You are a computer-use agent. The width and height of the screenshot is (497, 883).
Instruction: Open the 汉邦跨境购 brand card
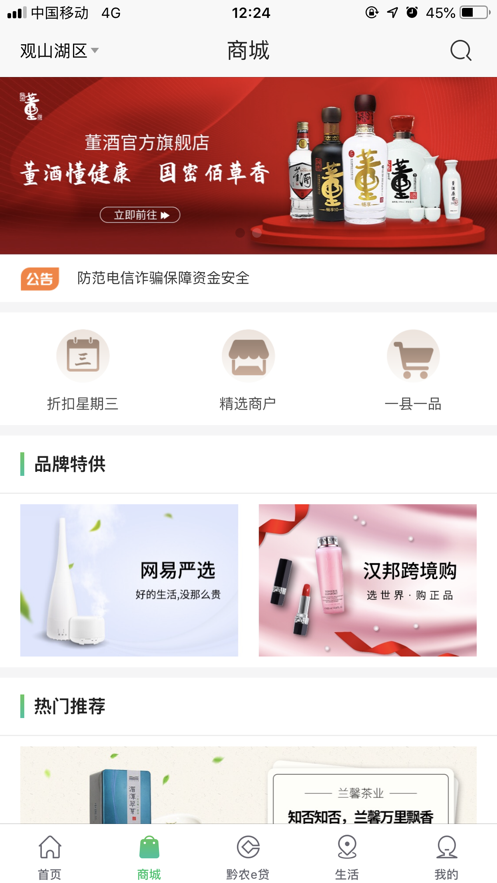[x=368, y=580]
